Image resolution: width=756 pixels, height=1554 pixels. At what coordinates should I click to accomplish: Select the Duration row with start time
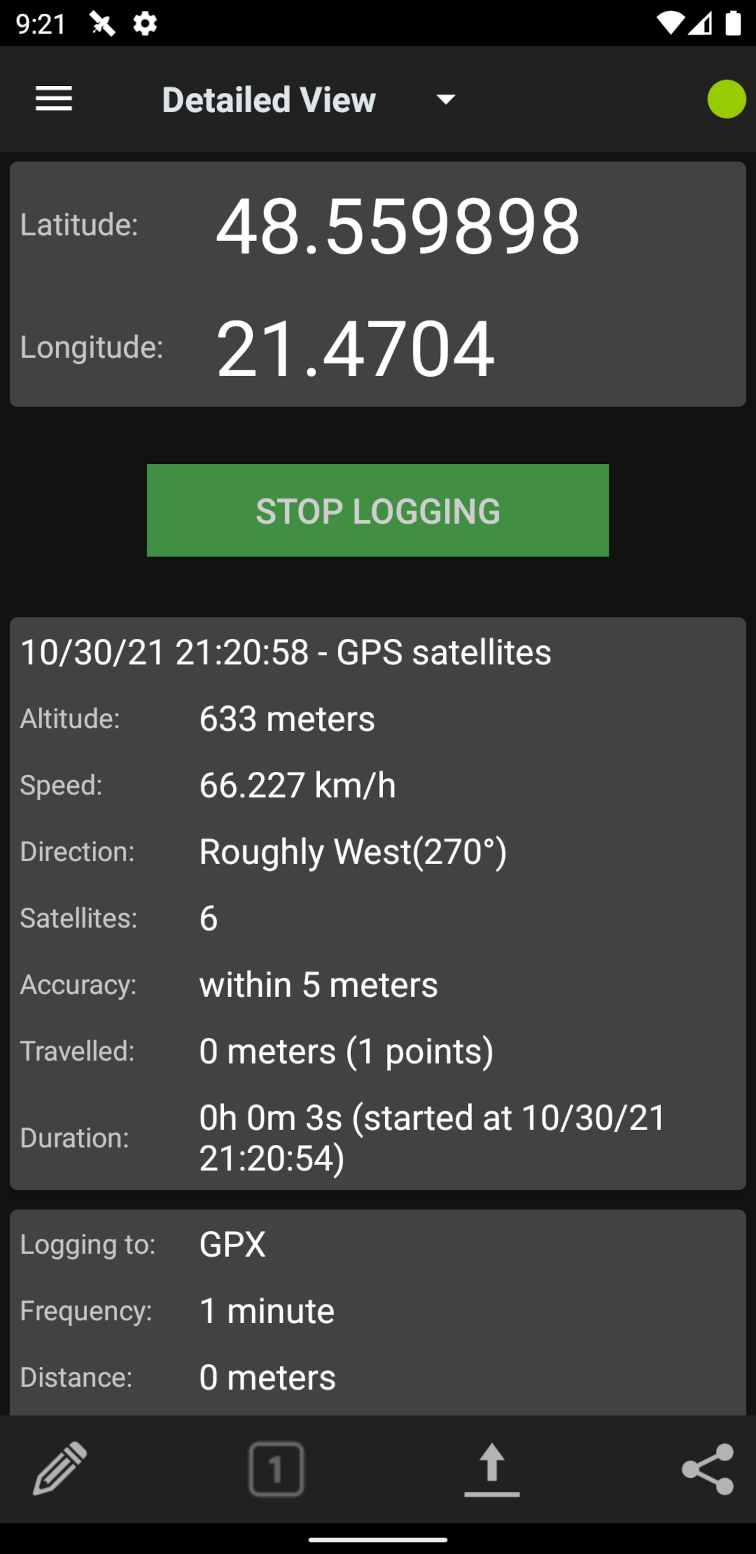click(432, 1138)
